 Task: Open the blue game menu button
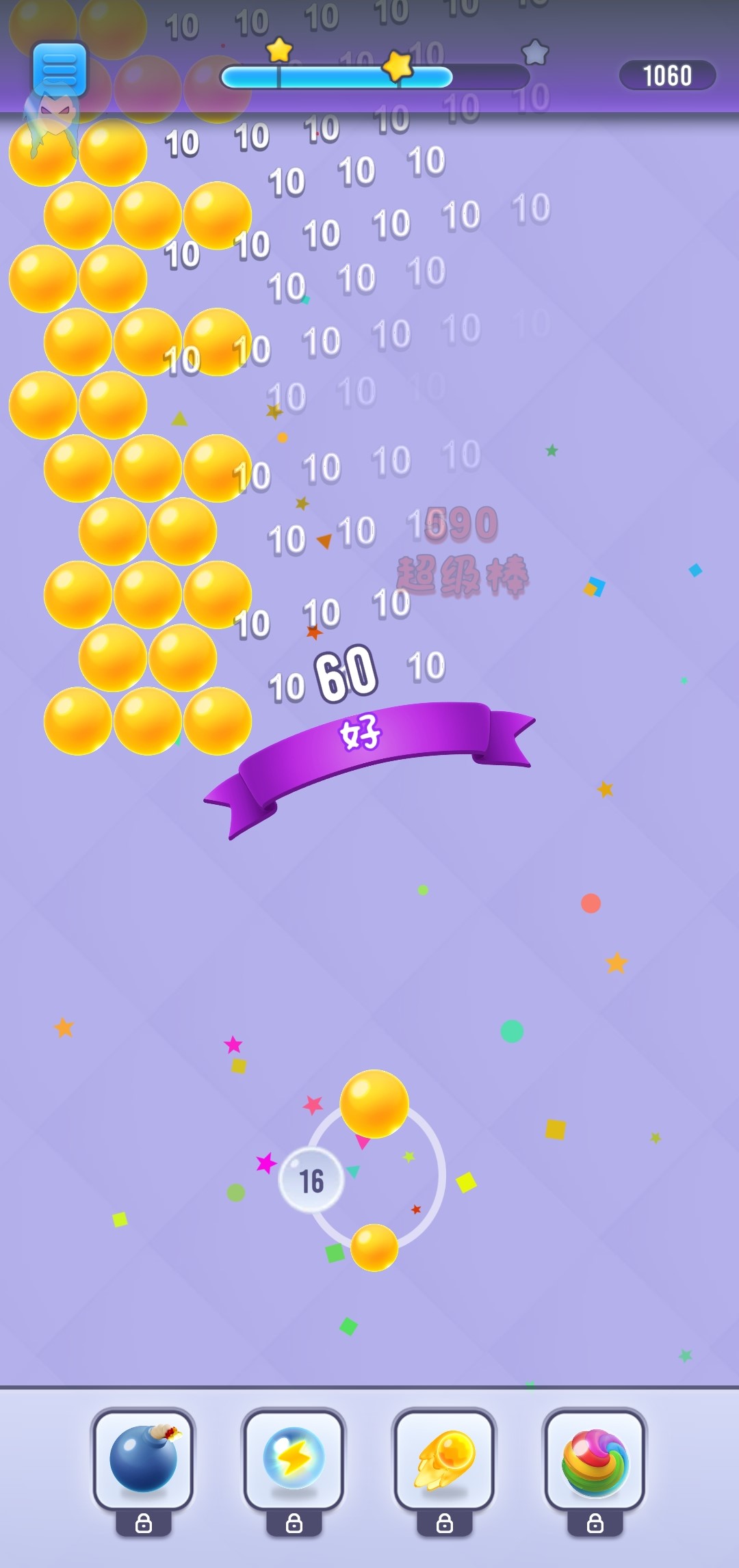point(60,70)
